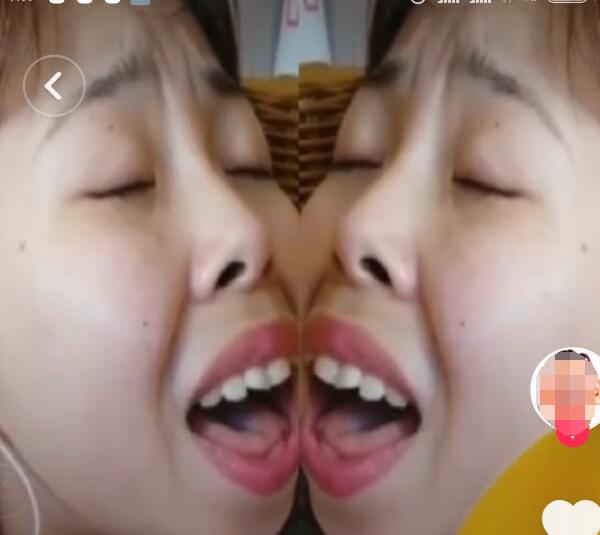Follow the creator via the red badge
Image resolution: width=600 pixels, height=535 pixels.
click(x=572, y=435)
